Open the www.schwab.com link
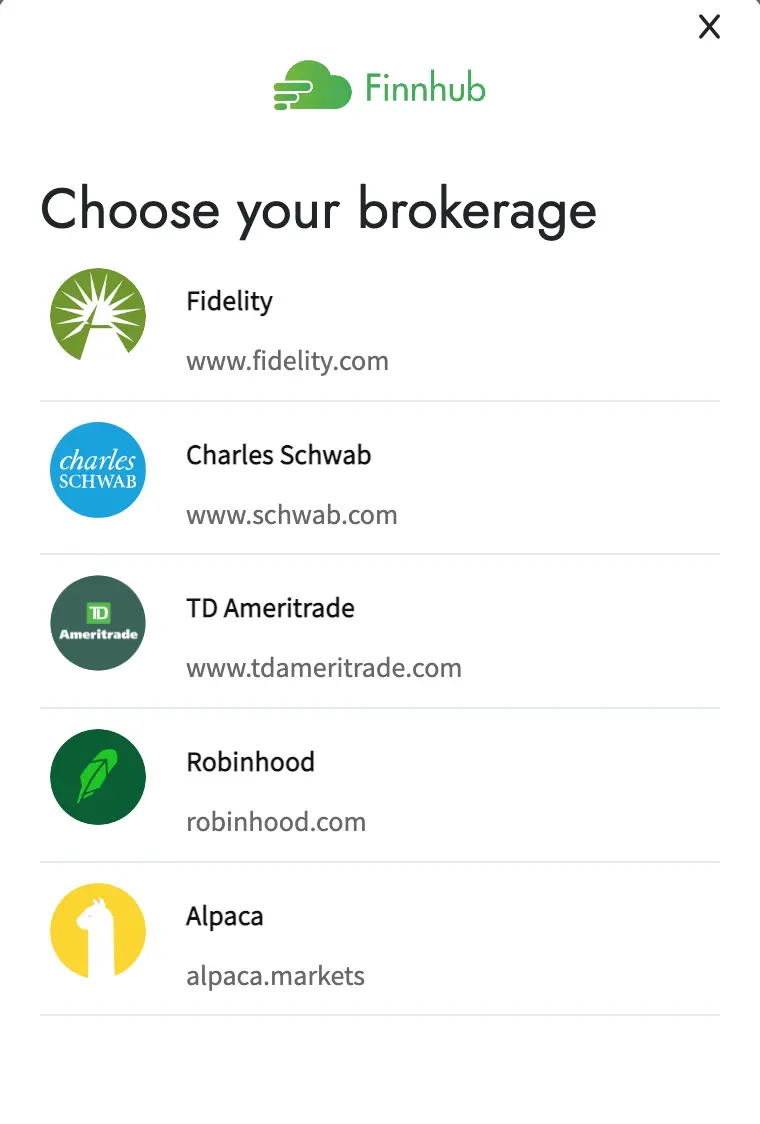Viewport: 760px width, 1124px height. click(x=291, y=515)
